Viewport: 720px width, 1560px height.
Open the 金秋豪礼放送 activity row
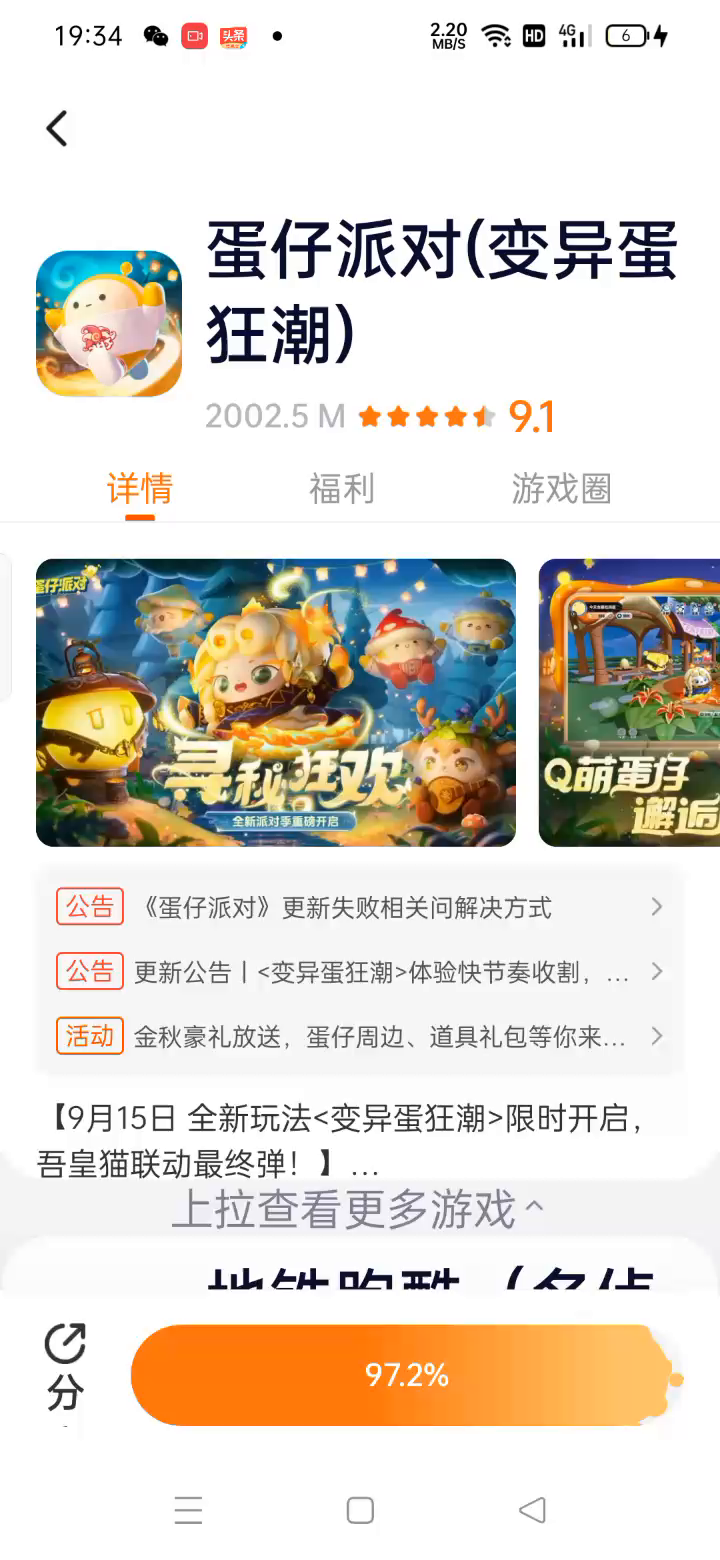(x=360, y=1036)
